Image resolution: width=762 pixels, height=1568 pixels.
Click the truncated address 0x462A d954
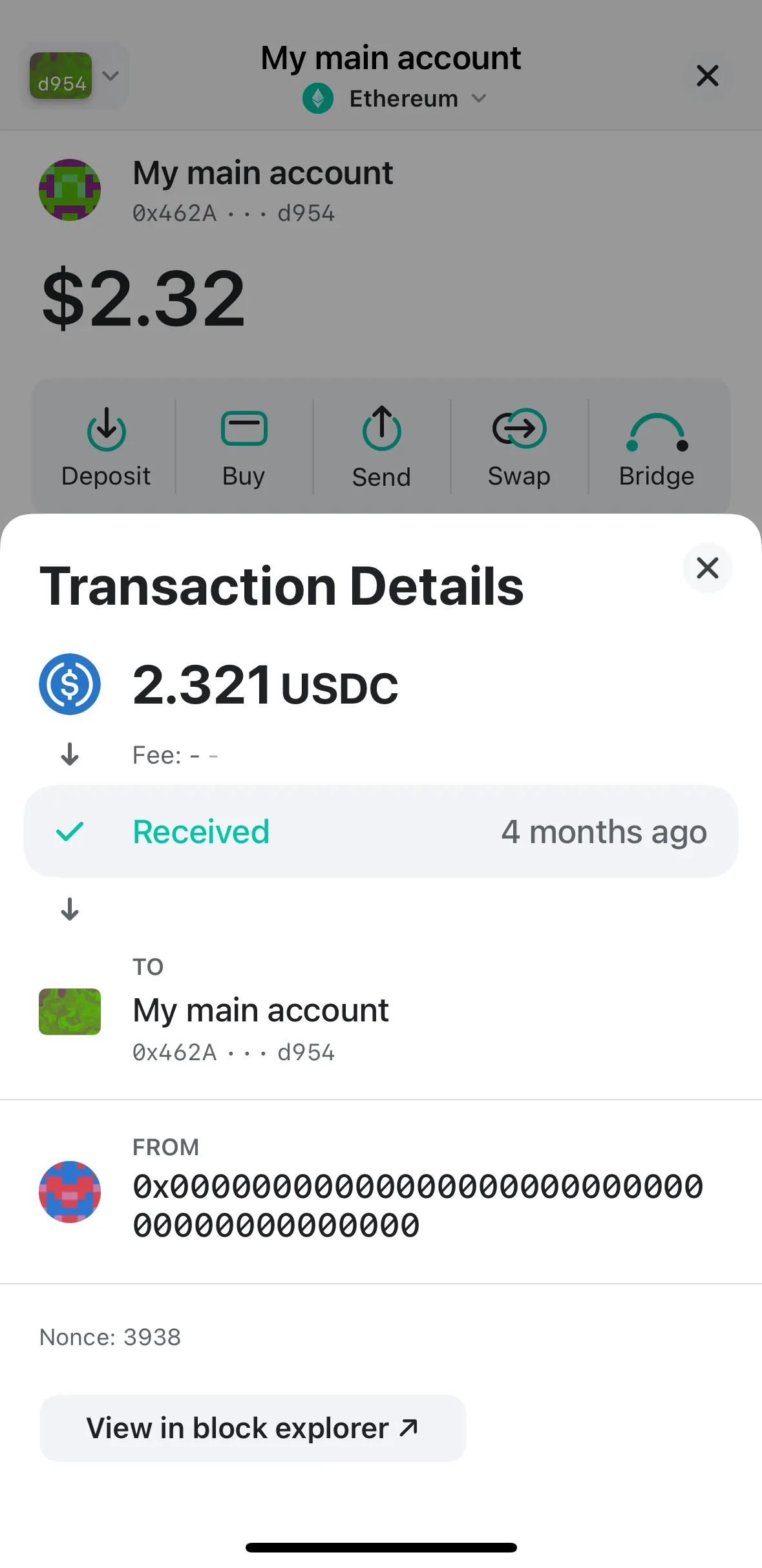pyautogui.click(x=233, y=213)
